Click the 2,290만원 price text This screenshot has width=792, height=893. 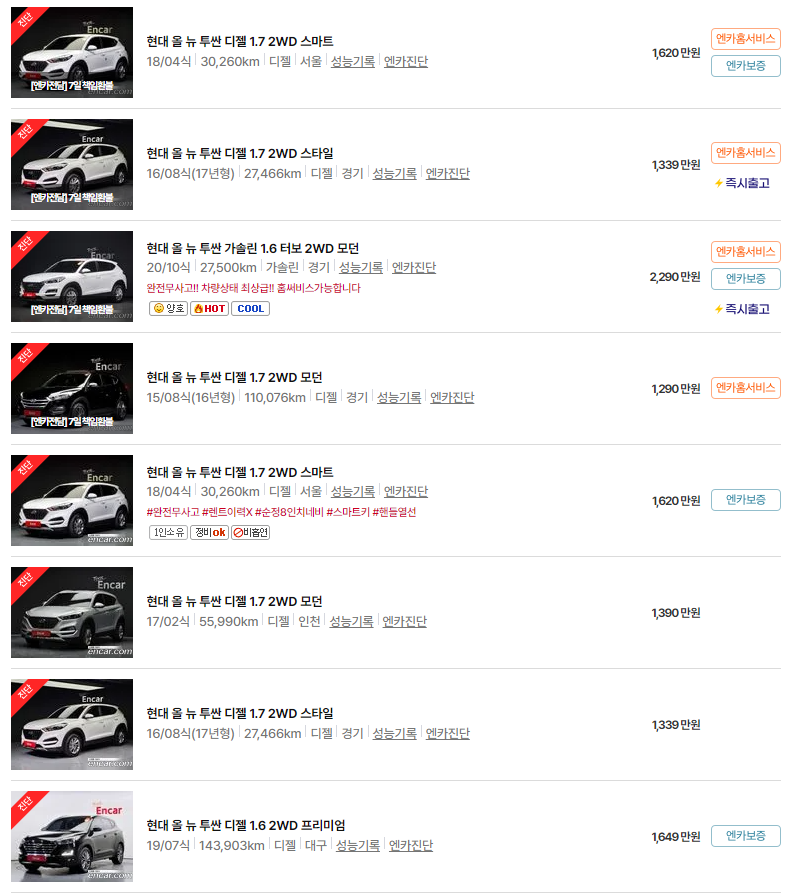coord(674,278)
